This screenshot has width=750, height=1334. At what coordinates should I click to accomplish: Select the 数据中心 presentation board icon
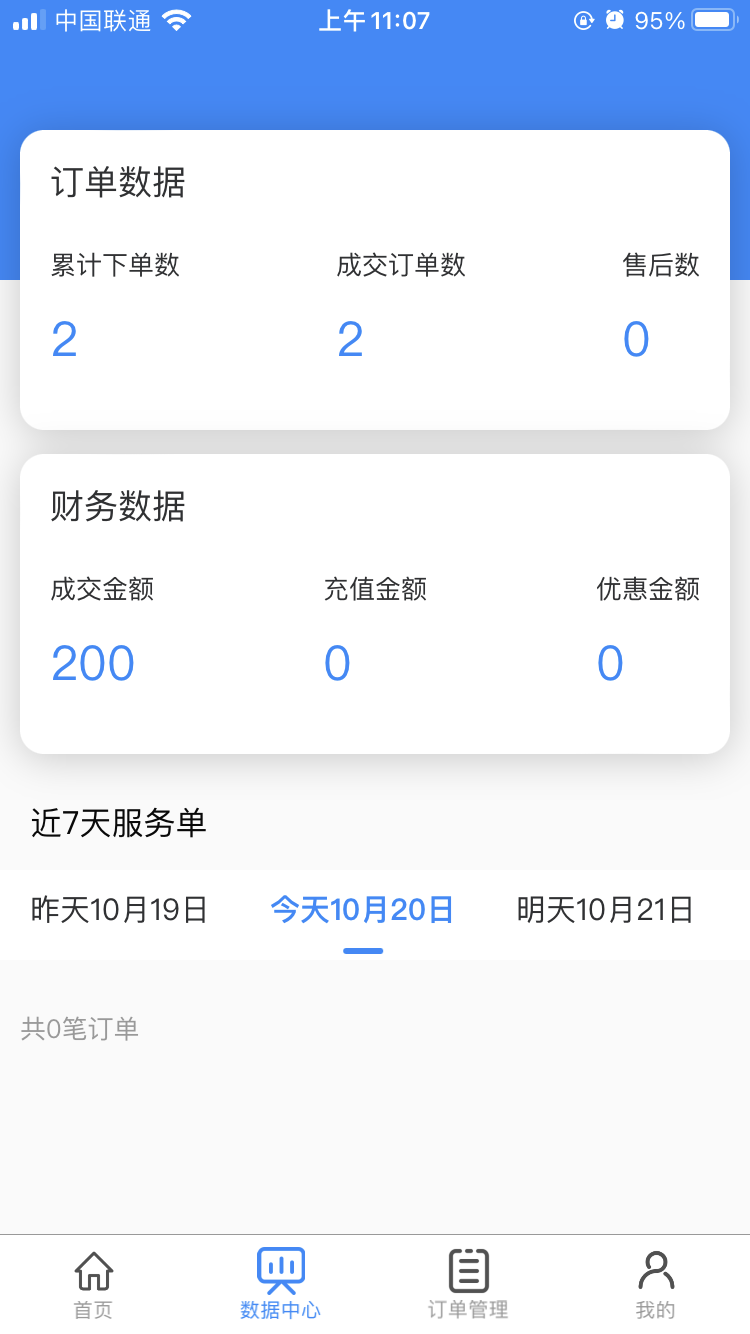[x=280, y=1268]
